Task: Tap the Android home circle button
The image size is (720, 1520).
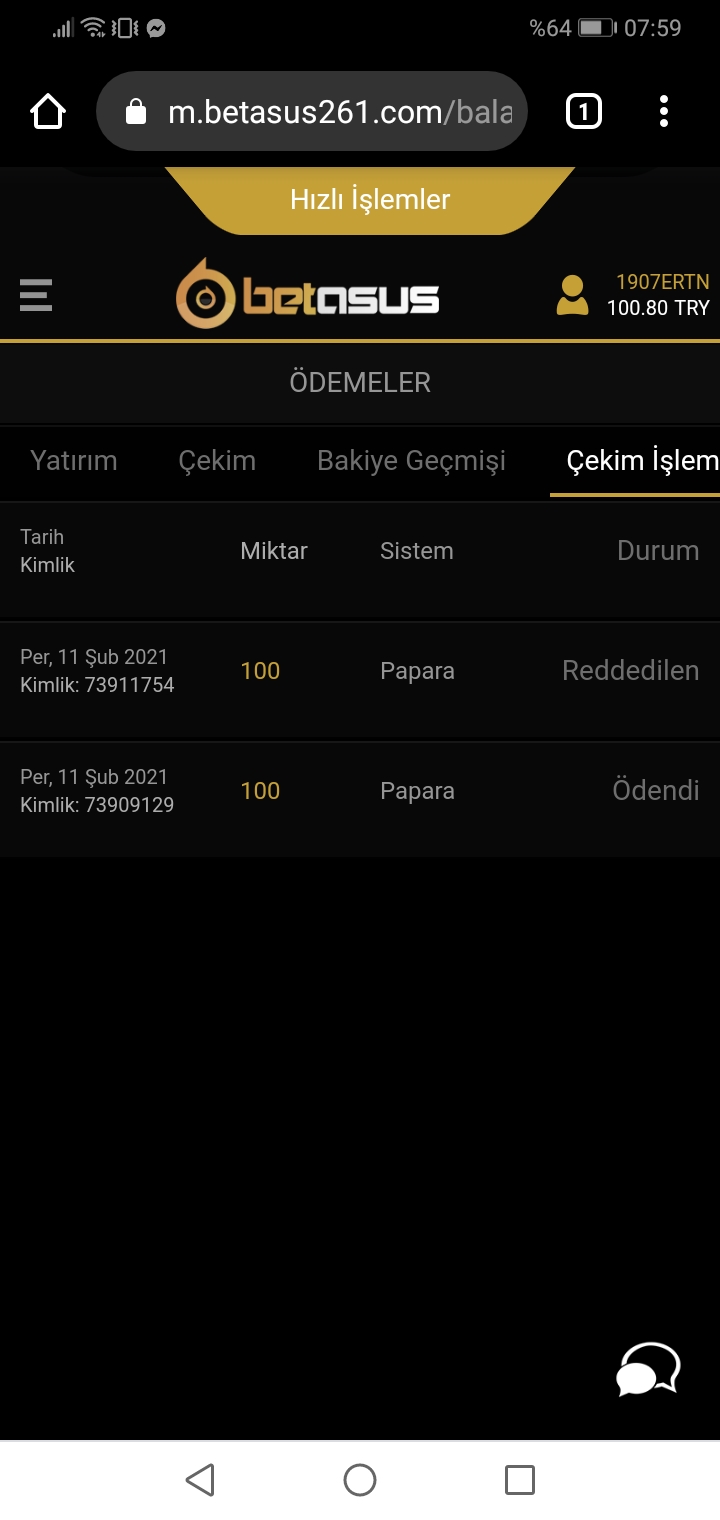Action: tap(360, 1479)
